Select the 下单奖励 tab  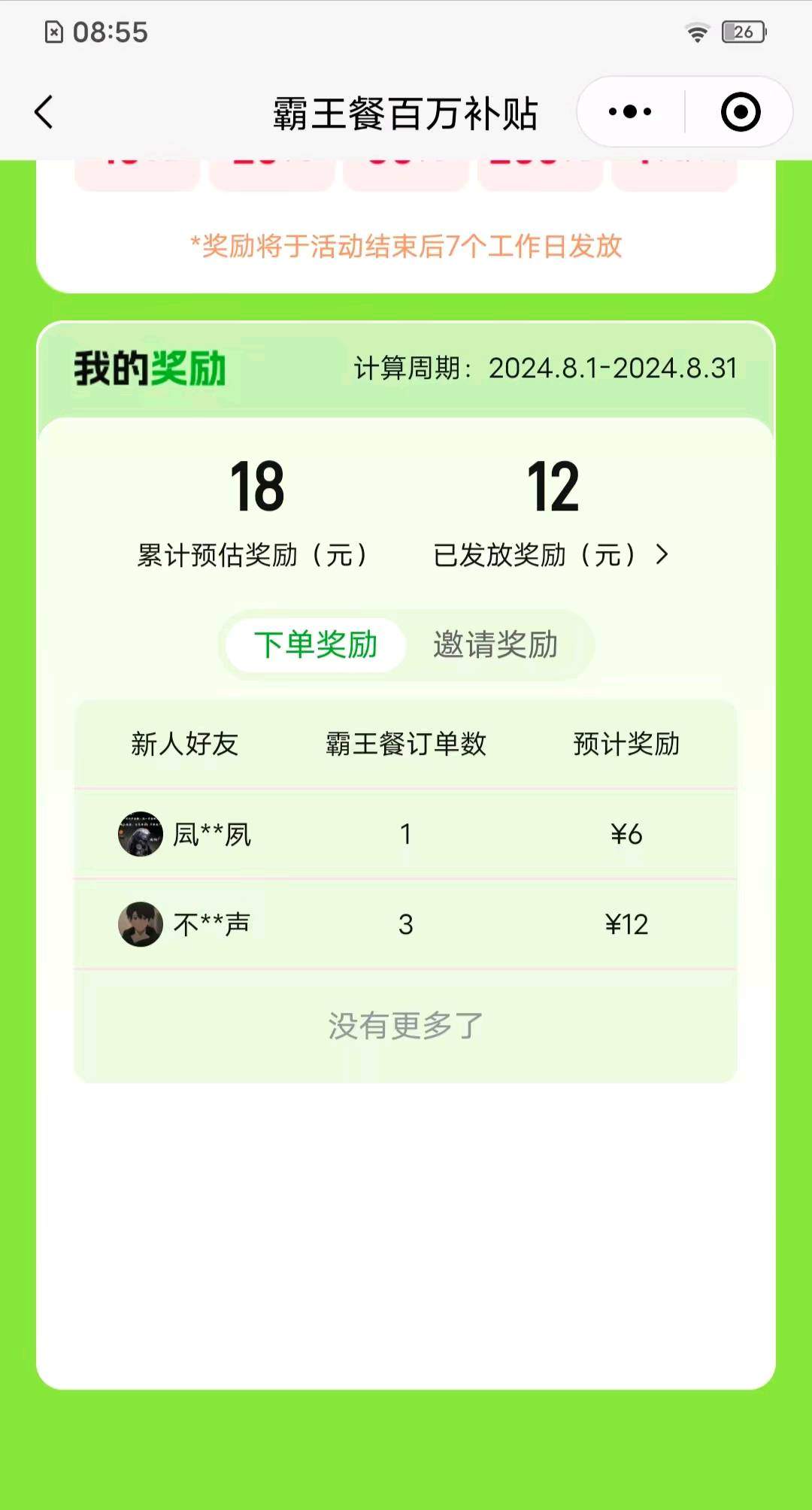point(316,645)
